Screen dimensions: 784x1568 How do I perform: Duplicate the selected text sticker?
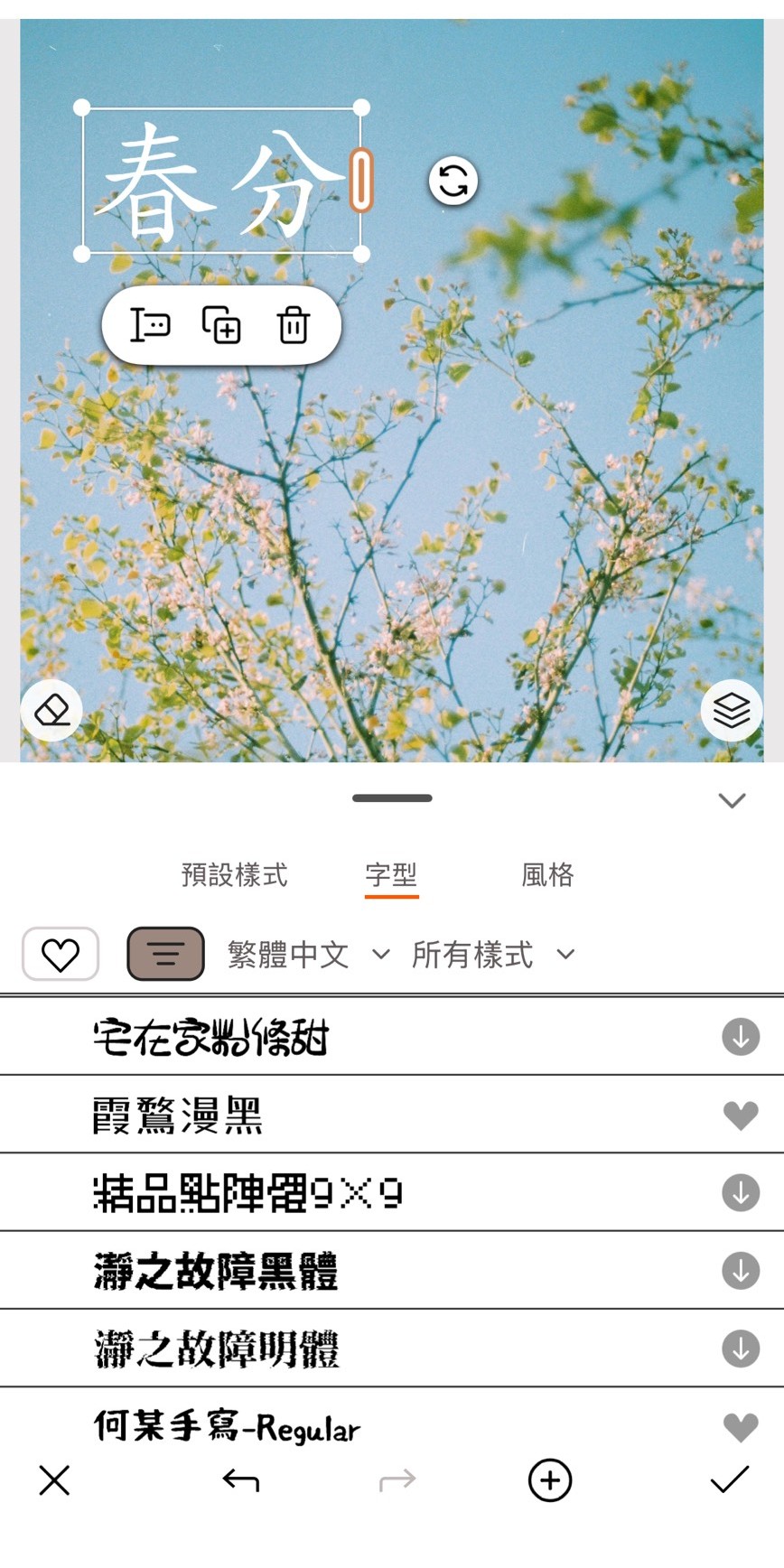221,325
